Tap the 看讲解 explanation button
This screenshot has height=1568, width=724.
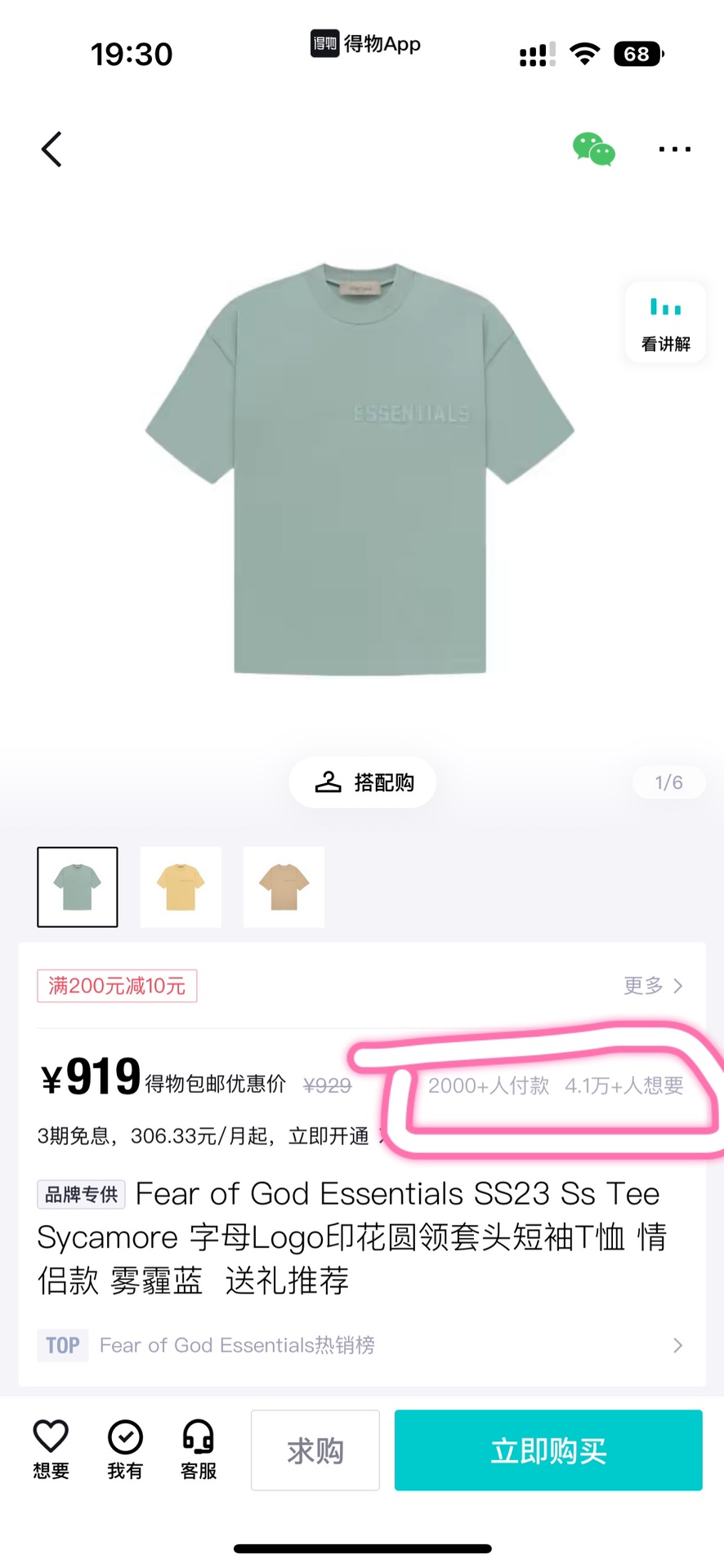coord(665,323)
